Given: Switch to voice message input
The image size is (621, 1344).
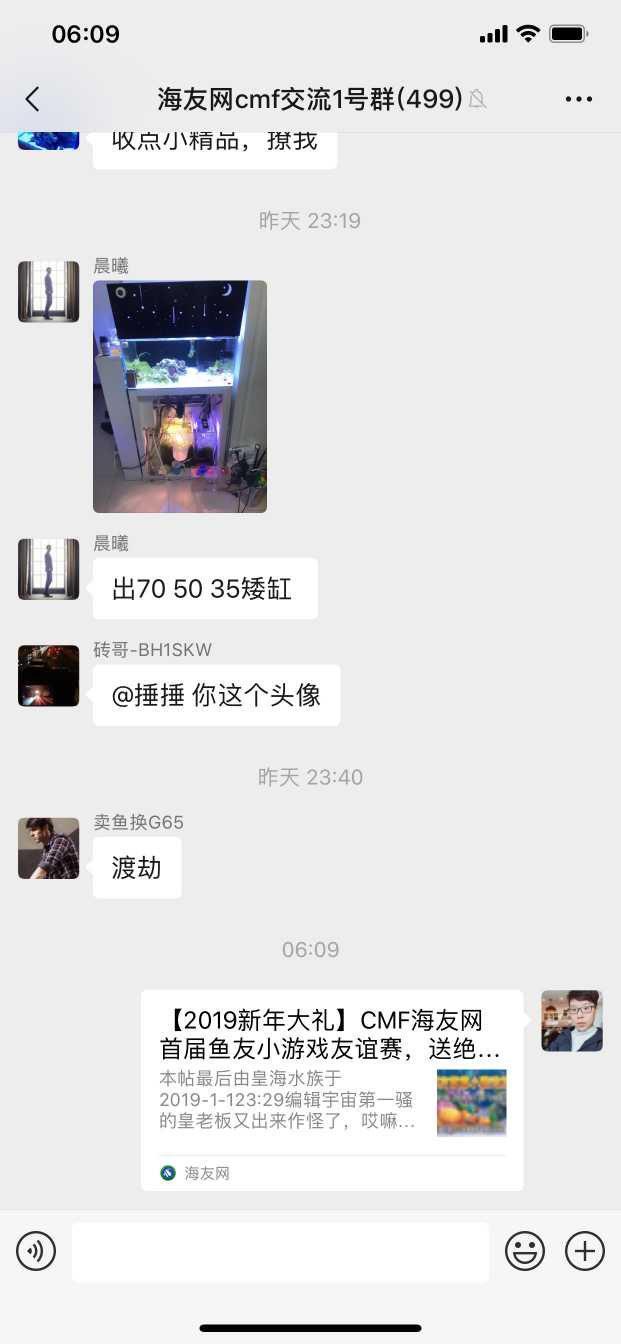Looking at the screenshot, I should [36, 1251].
